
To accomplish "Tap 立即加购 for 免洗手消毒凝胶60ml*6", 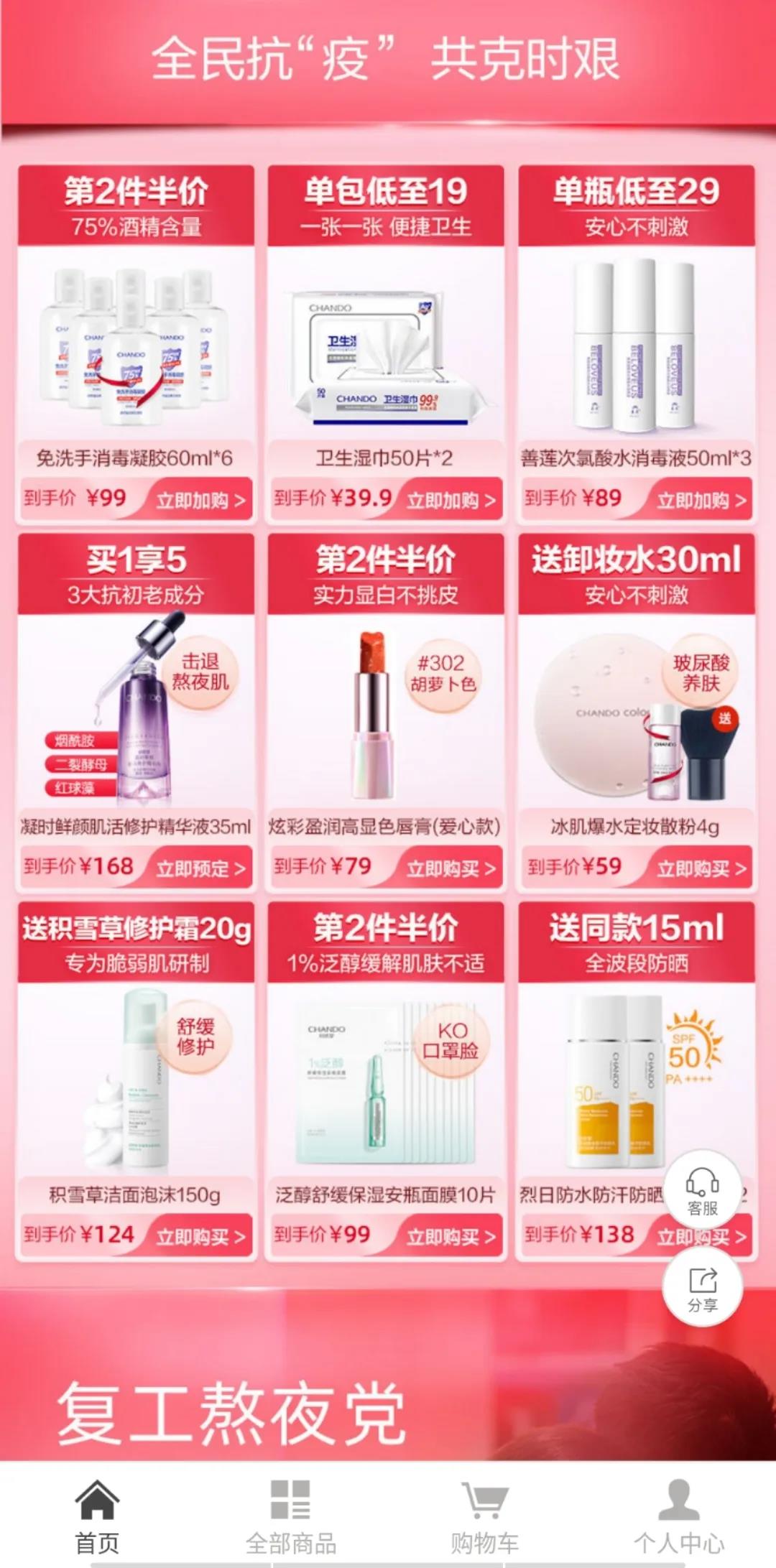I will click(x=200, y=500).
